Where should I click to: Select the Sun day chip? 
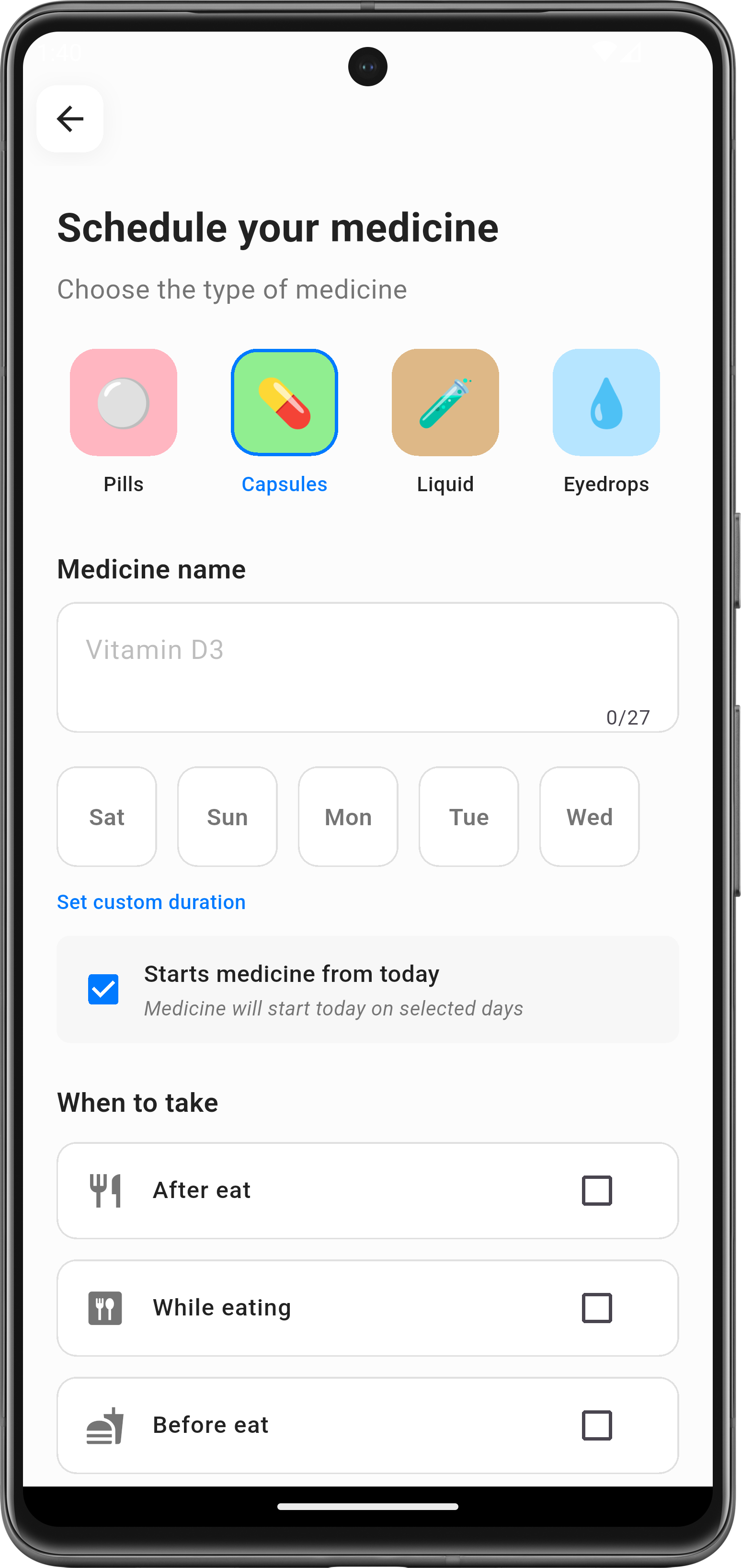227,816
